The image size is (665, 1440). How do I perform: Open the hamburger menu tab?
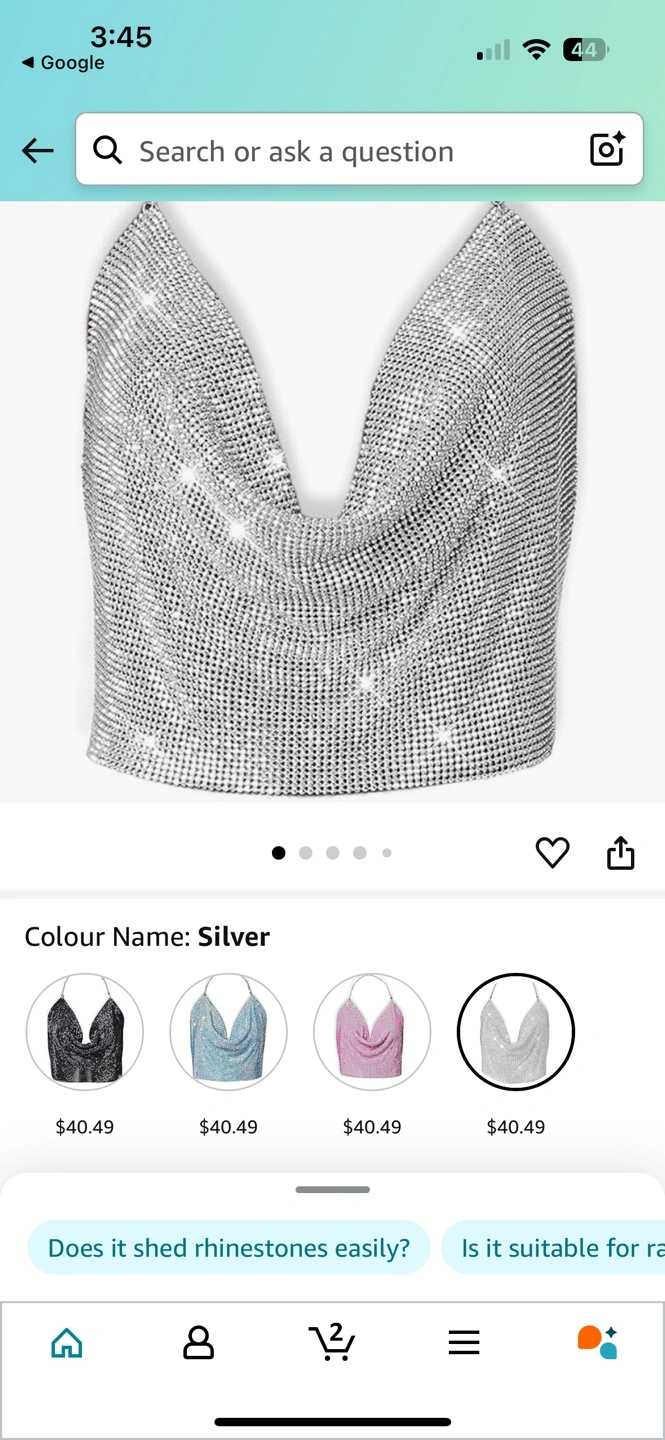click(x=464, y=1343)
